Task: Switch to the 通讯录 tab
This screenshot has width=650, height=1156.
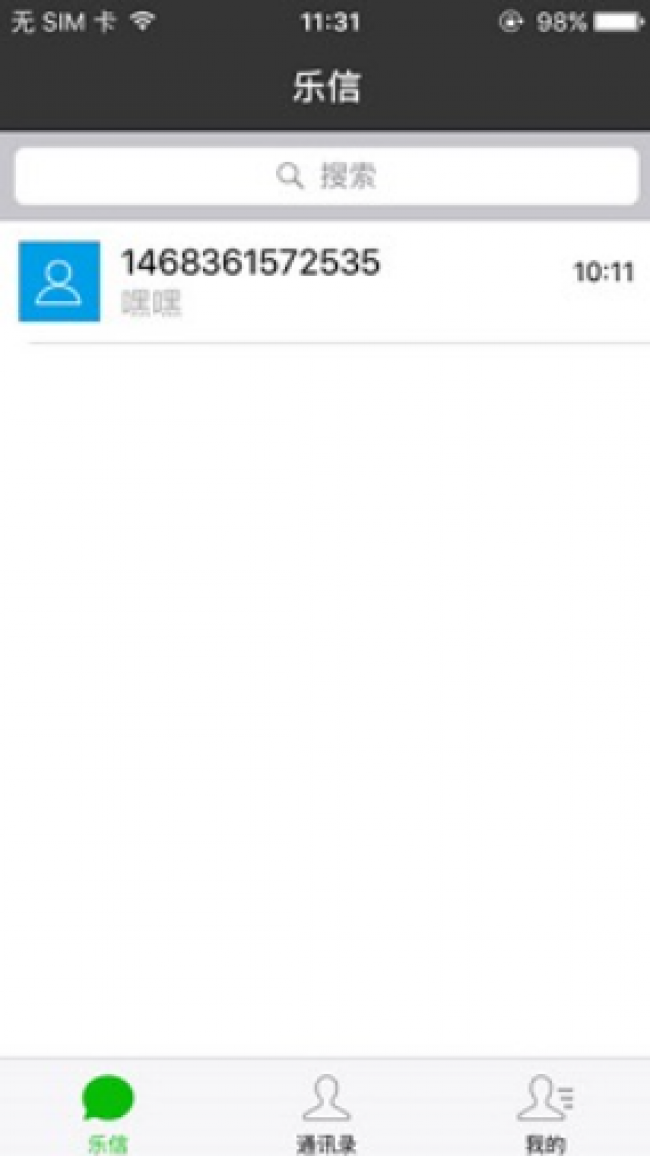Action: pos(326,1112)
